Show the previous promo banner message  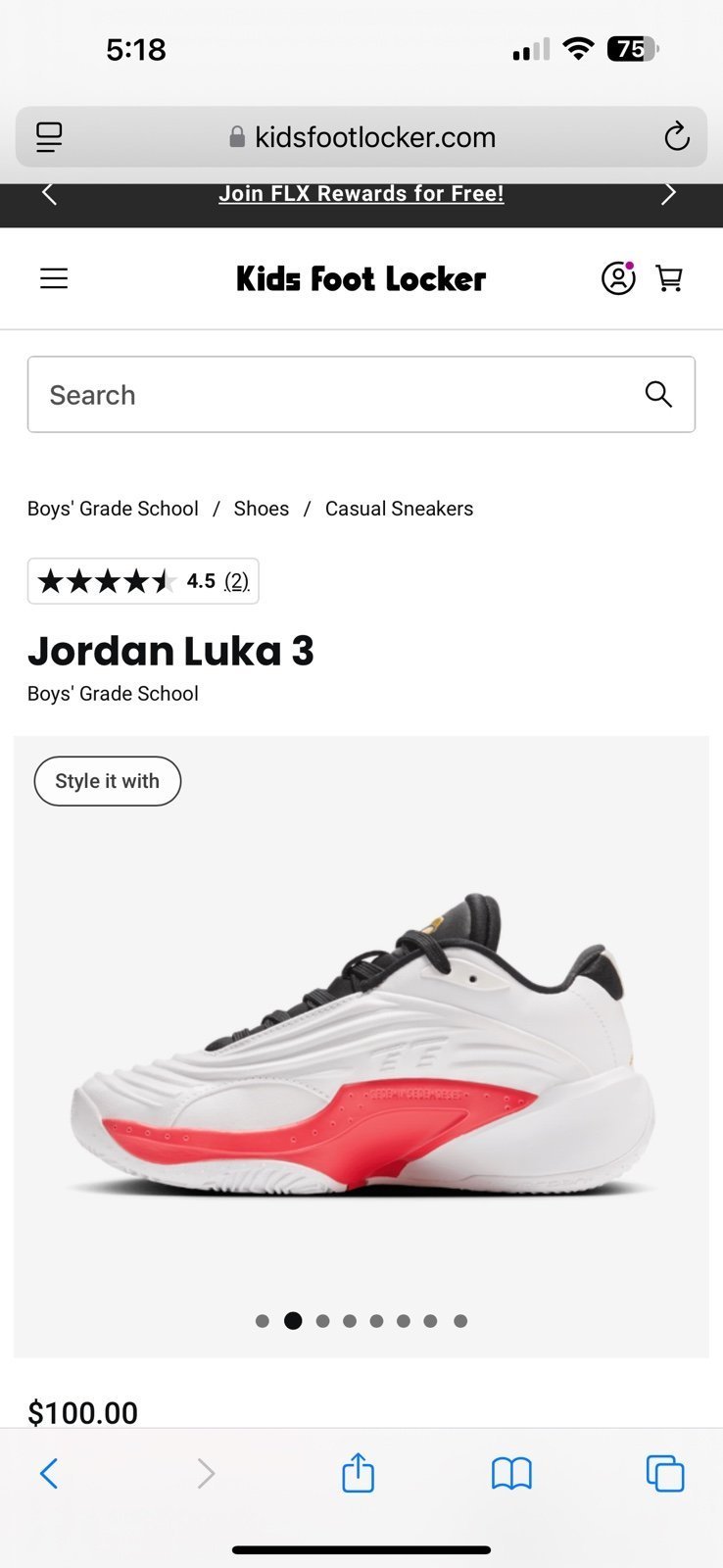(49, 194)
